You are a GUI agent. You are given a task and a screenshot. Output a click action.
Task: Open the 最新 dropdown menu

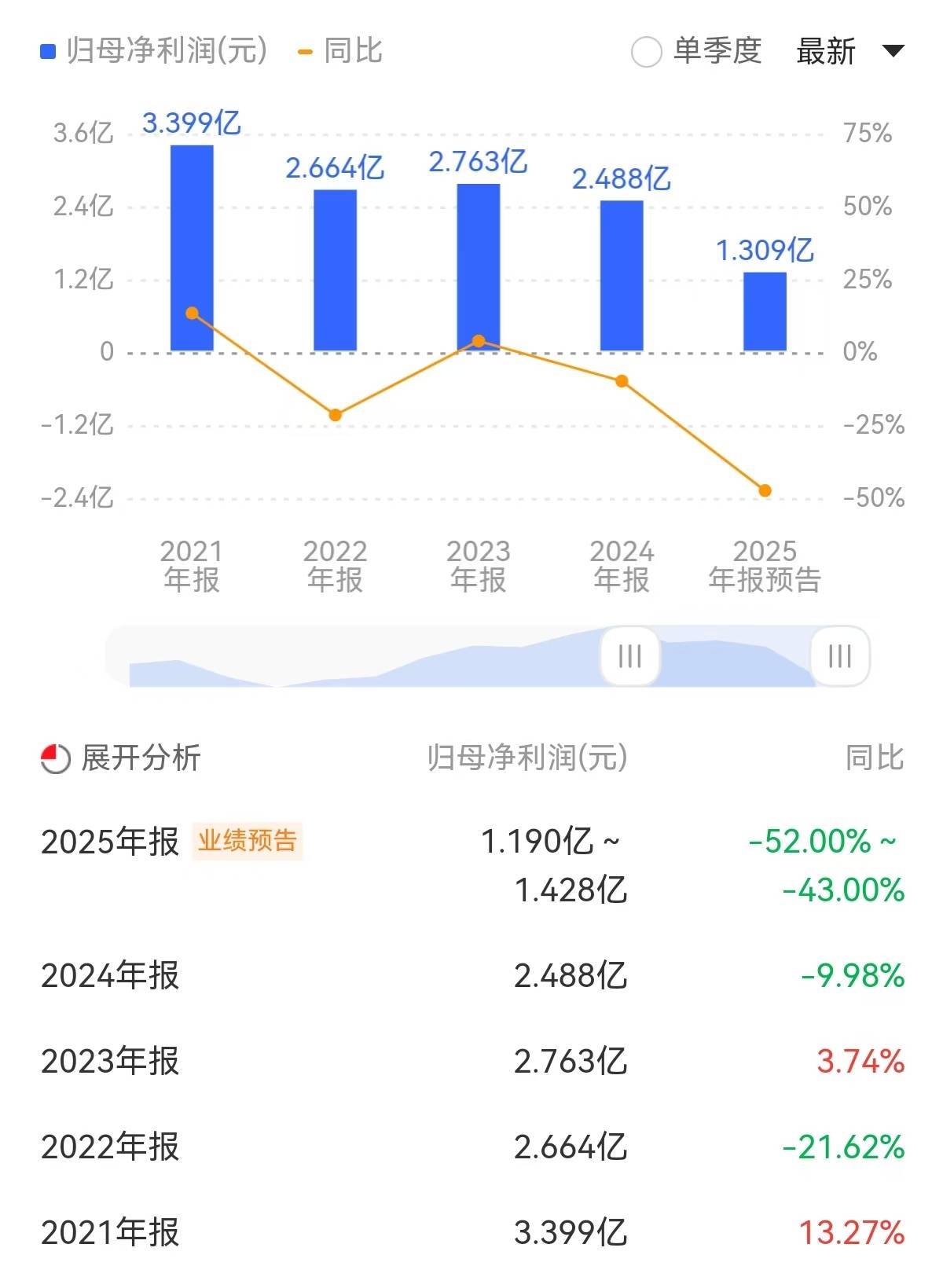[849, 52]
